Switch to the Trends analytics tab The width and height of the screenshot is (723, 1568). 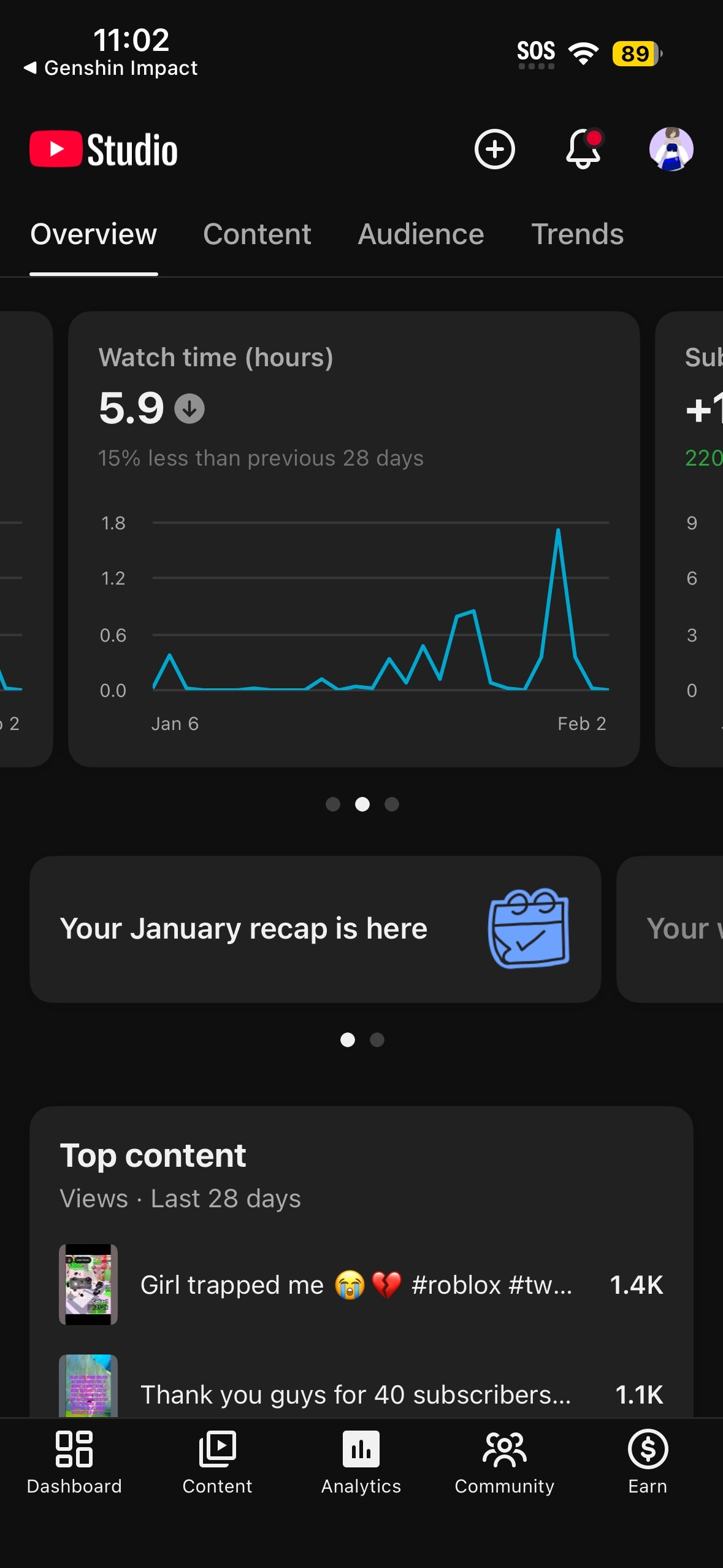coord(577,234)
